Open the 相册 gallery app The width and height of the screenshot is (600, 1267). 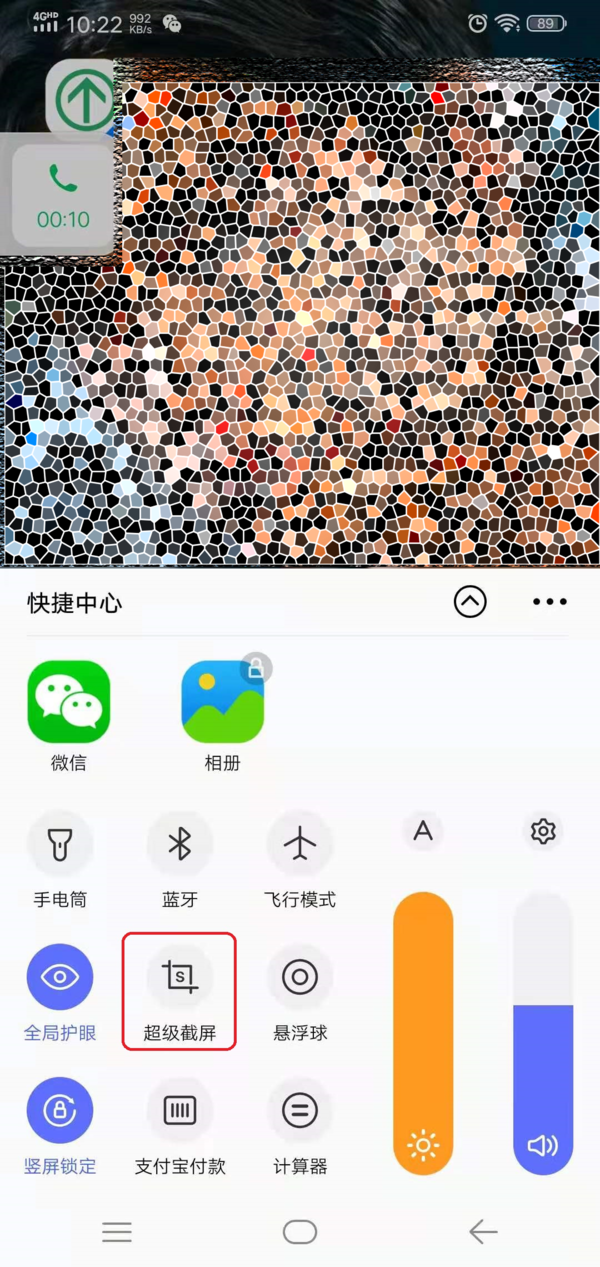coord(223,702)
